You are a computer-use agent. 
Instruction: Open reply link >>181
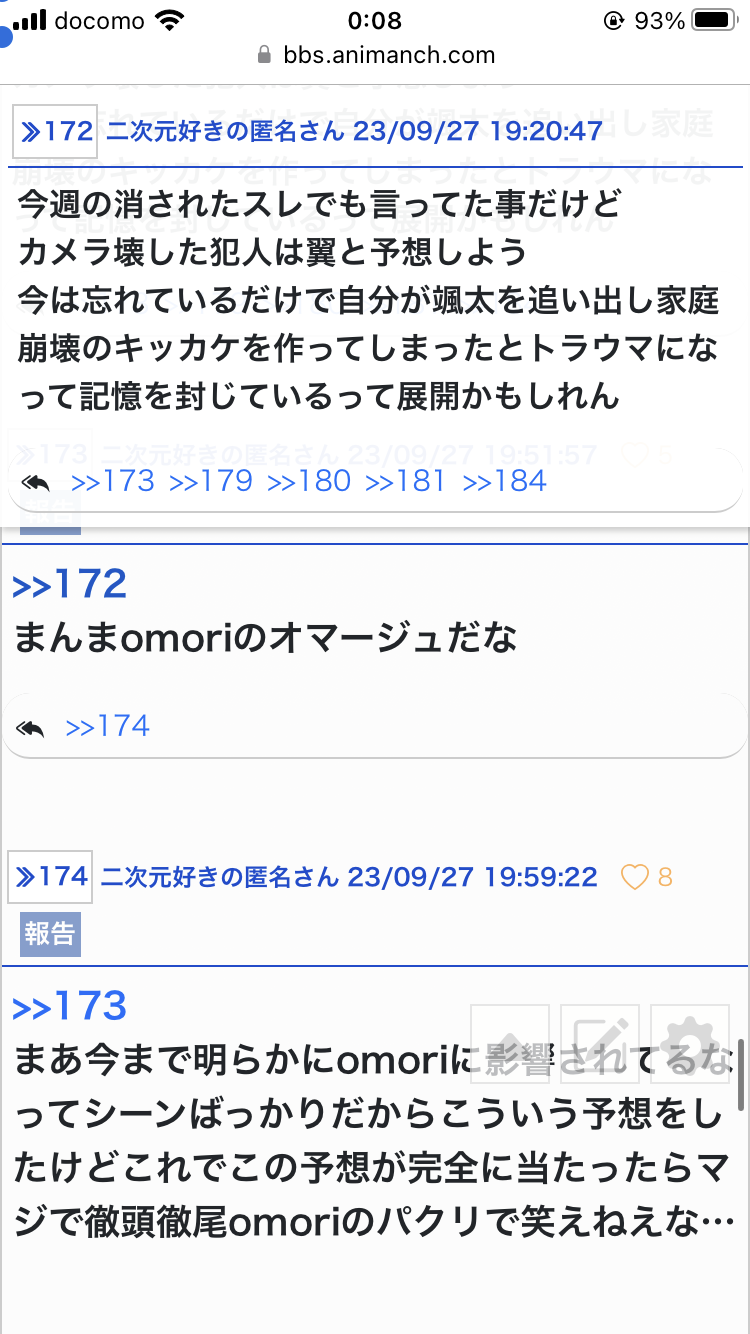click(x=406, y=481)
